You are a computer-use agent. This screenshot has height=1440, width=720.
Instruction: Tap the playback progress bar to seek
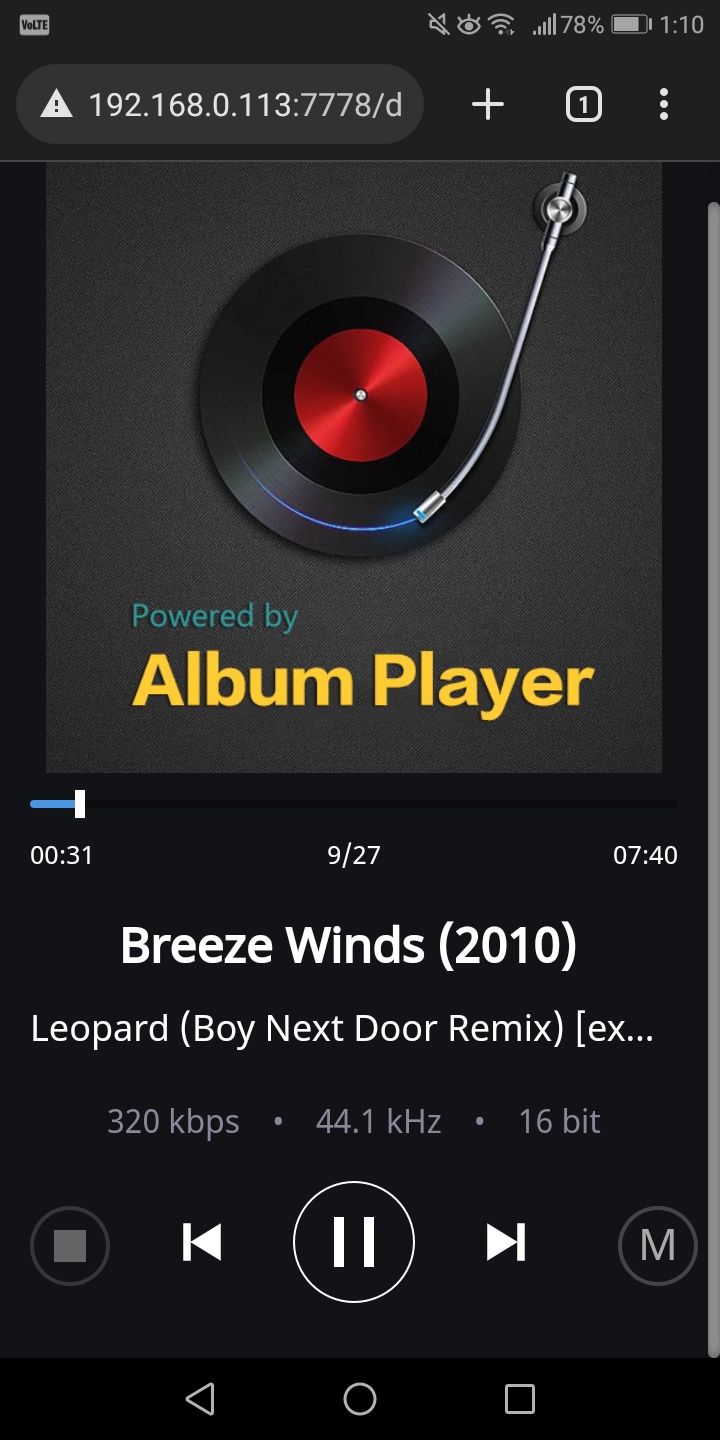click(353, 803)
